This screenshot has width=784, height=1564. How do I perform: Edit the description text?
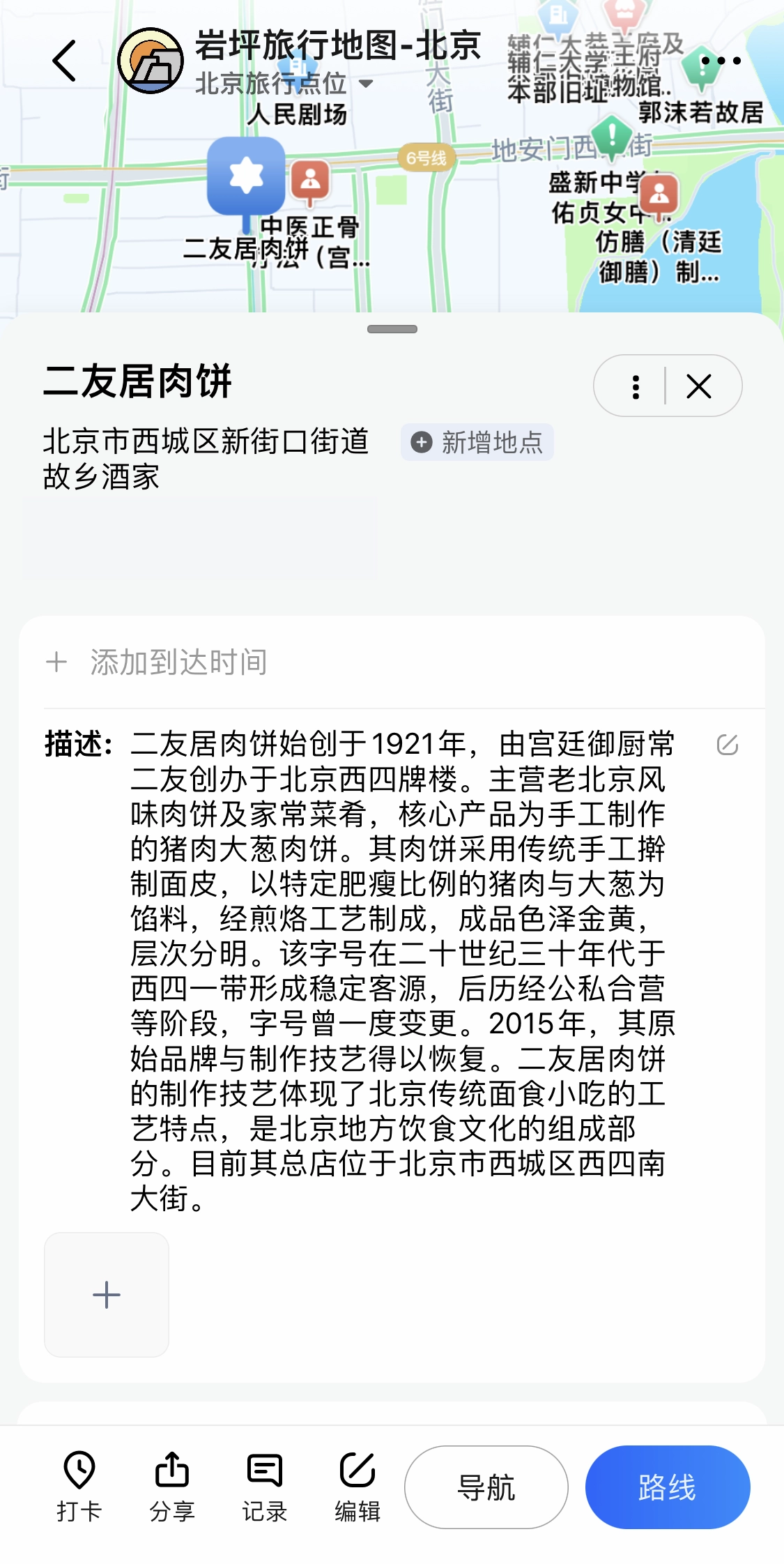[x=727, y=745]
